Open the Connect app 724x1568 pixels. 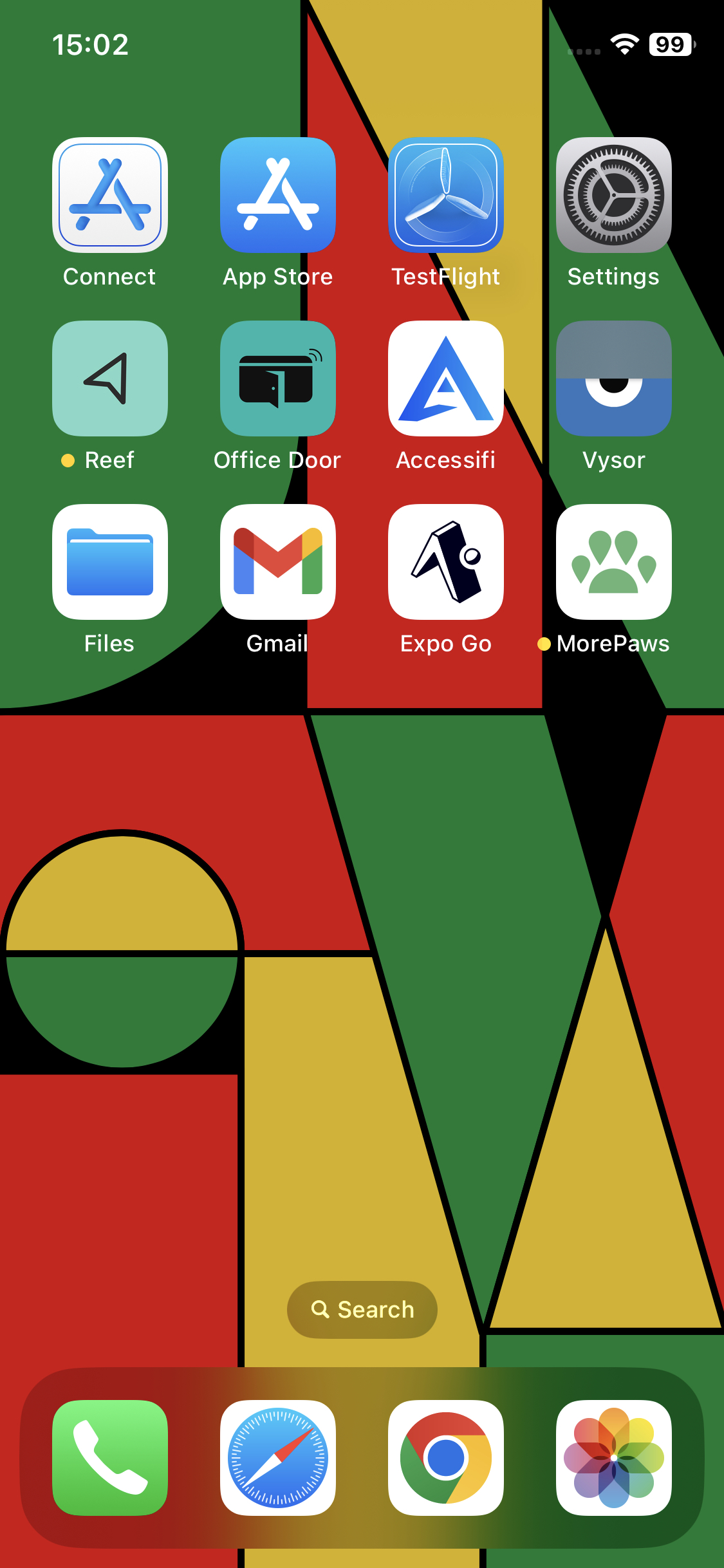click(110, 195)
